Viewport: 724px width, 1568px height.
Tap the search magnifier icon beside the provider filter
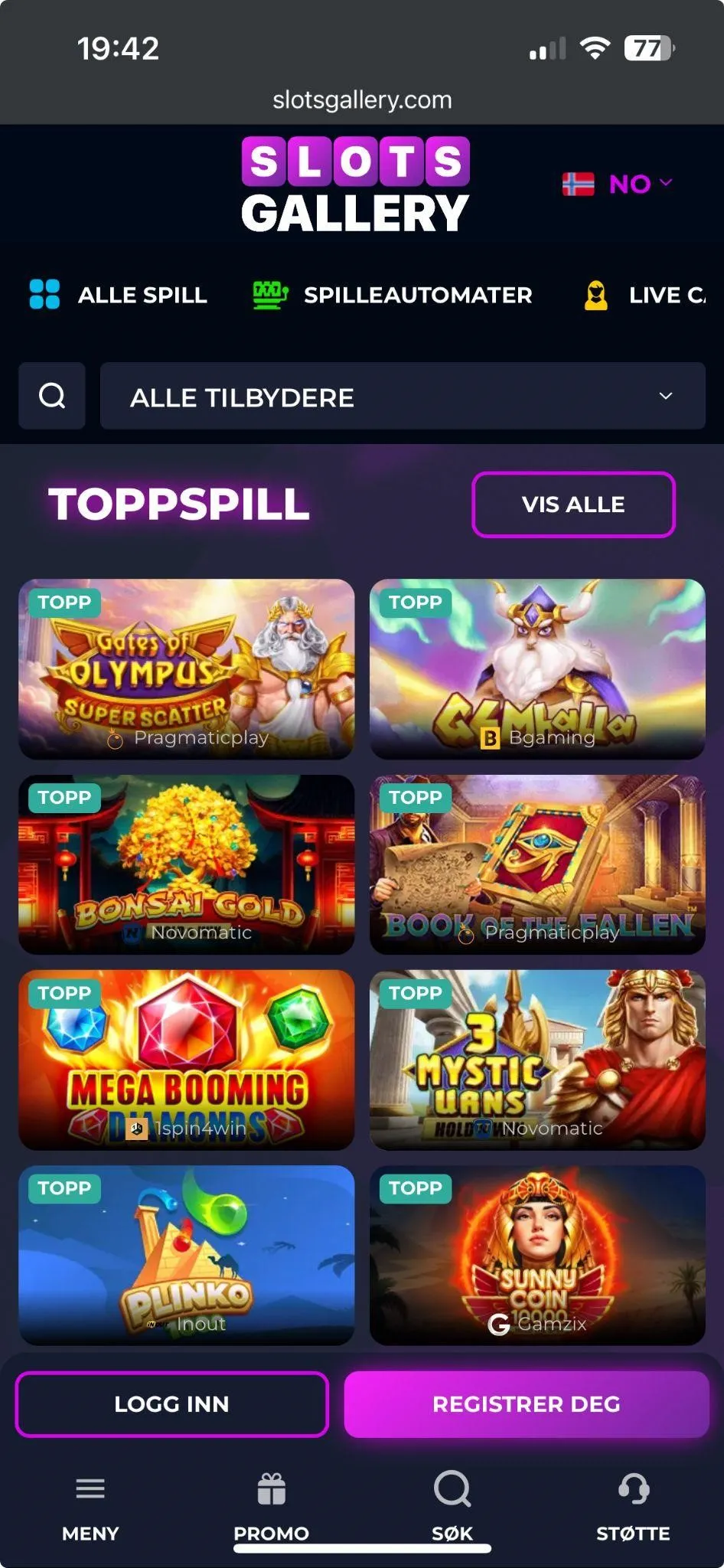point(52,396)
